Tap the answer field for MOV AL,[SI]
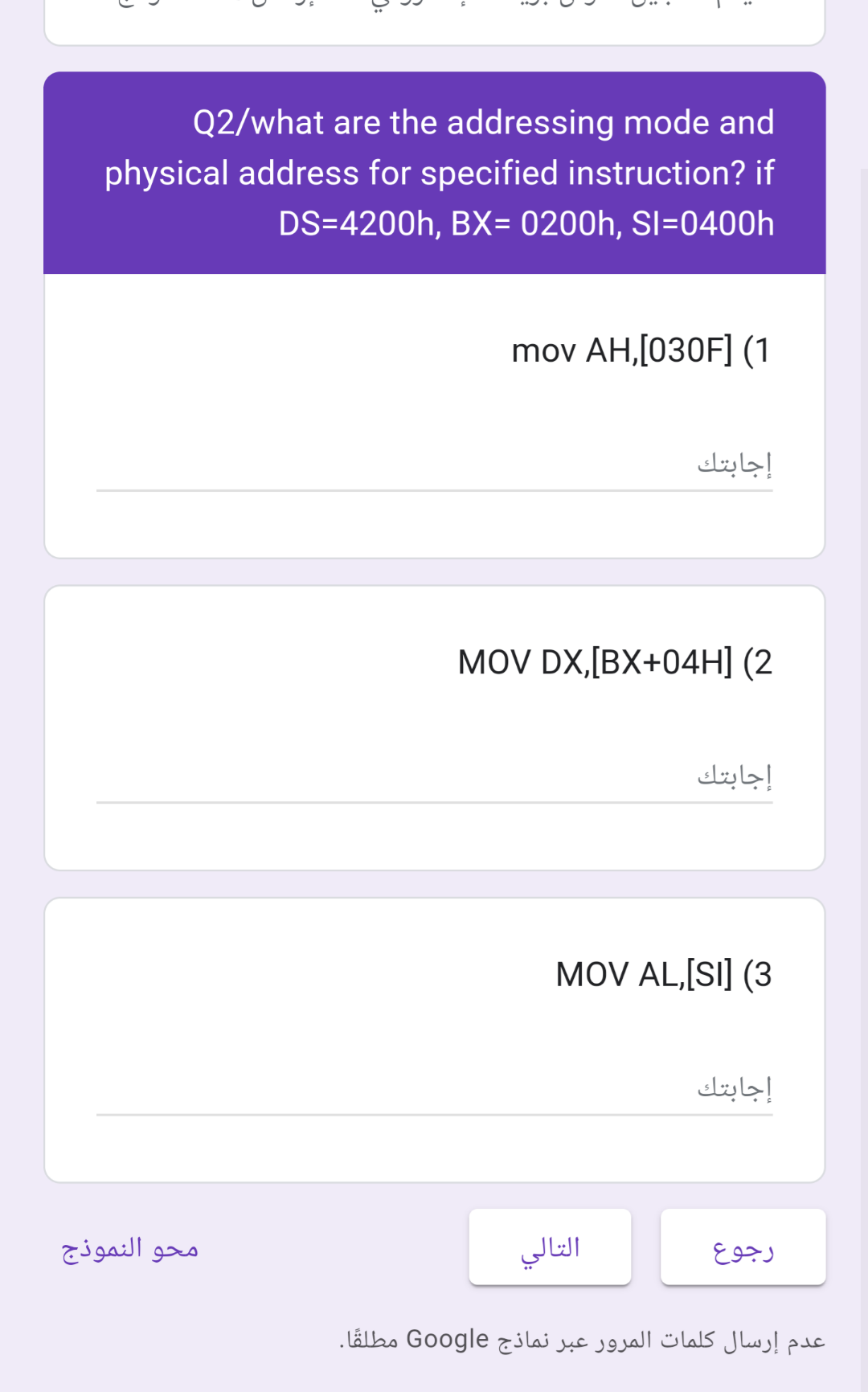 click(434, 1088)
